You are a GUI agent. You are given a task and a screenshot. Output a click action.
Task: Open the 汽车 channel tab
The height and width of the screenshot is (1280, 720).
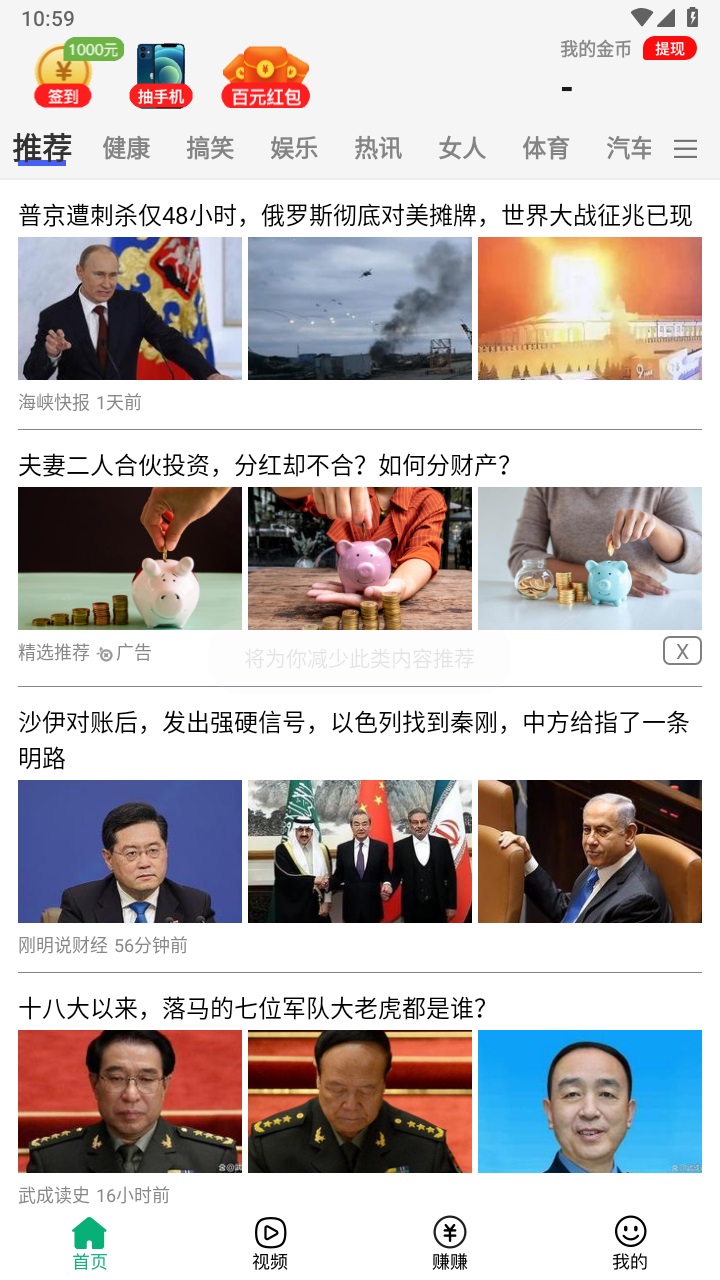[629, 148]
